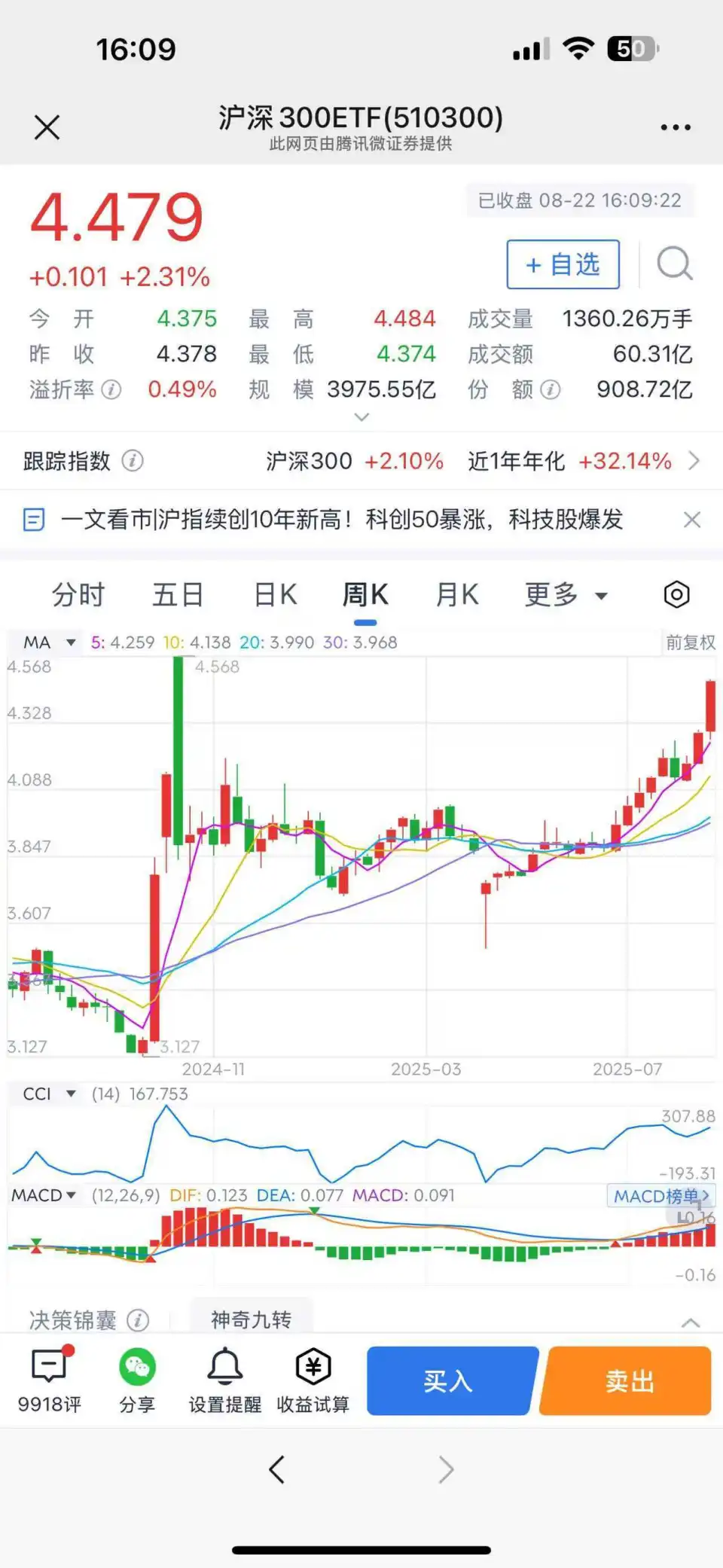The width and height of the screenshot is (723, 1568).
Task: Dismiss the news headline banner
Action: click(x=691, y=520)
